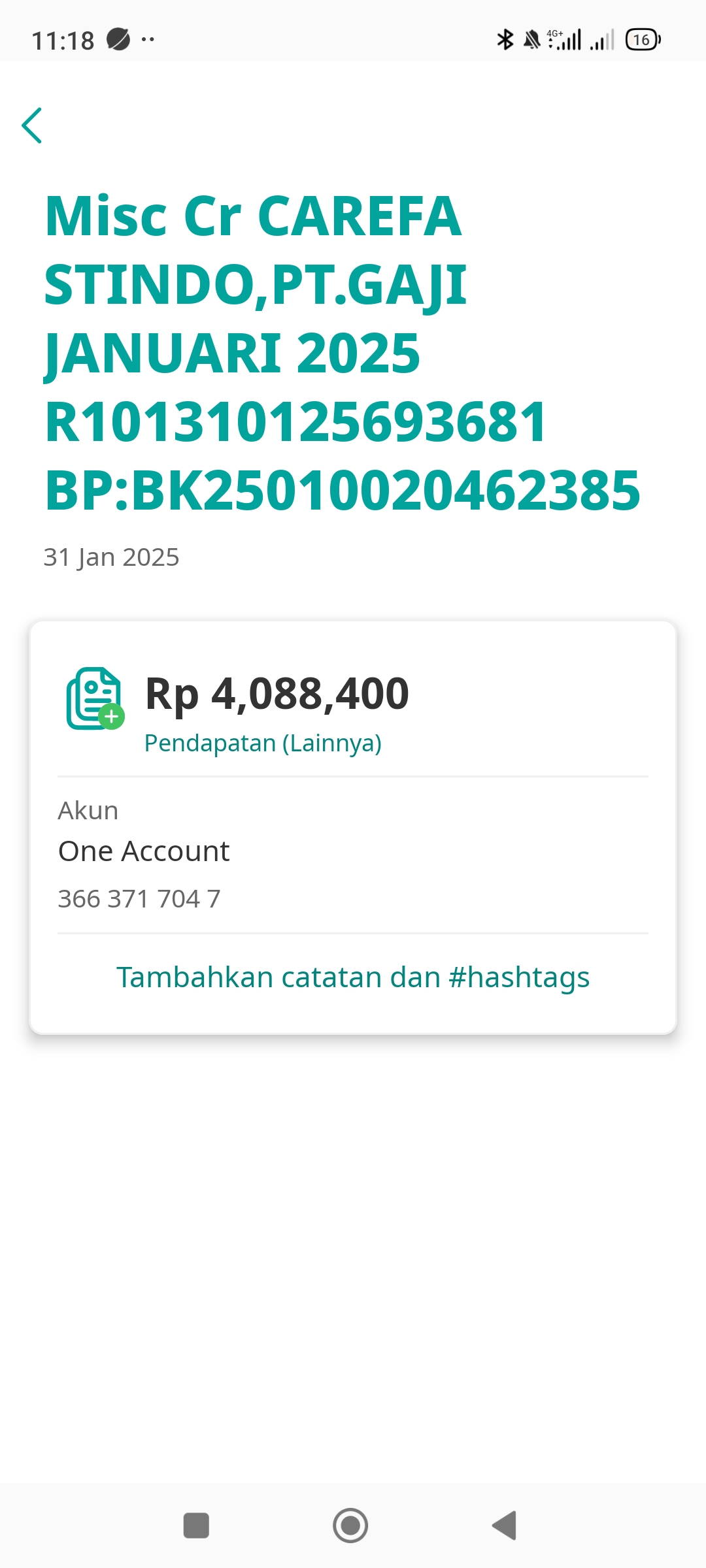Go back using the top-left arrow
The width and height of the screenshot is (706, 1568).
[x=32, y=125]
